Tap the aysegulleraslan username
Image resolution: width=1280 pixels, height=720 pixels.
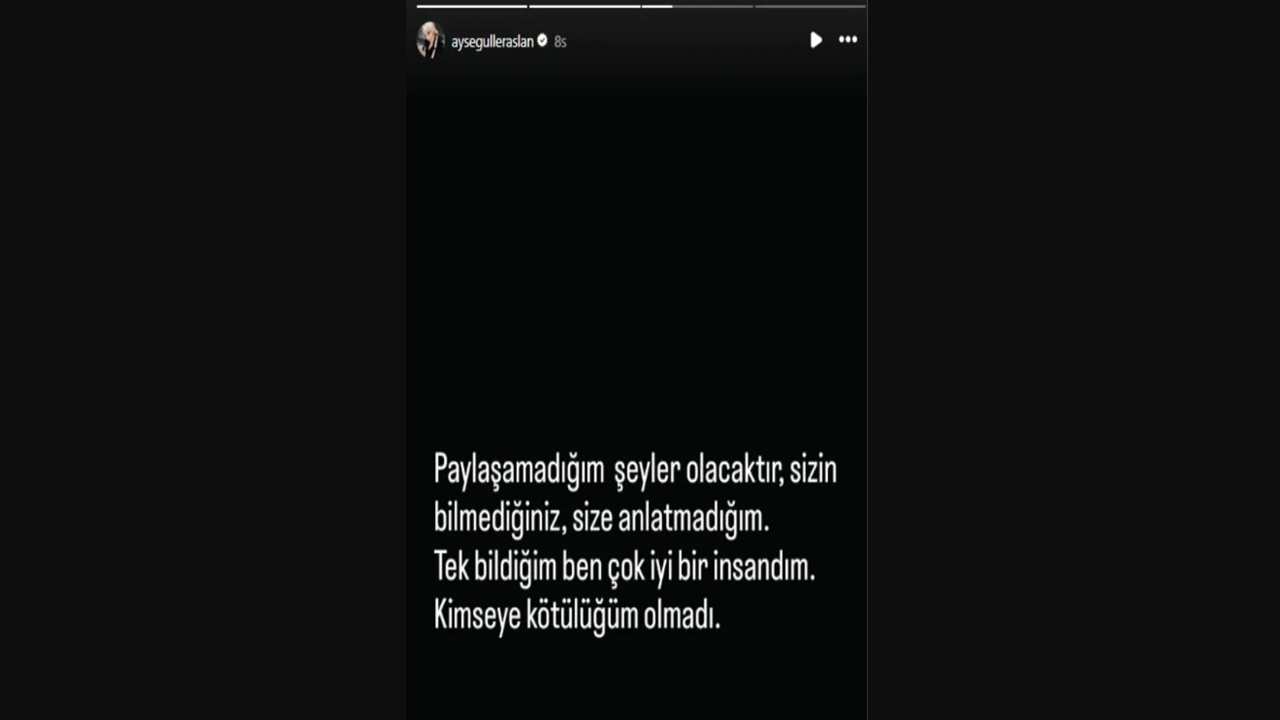(x=492, y=41)
